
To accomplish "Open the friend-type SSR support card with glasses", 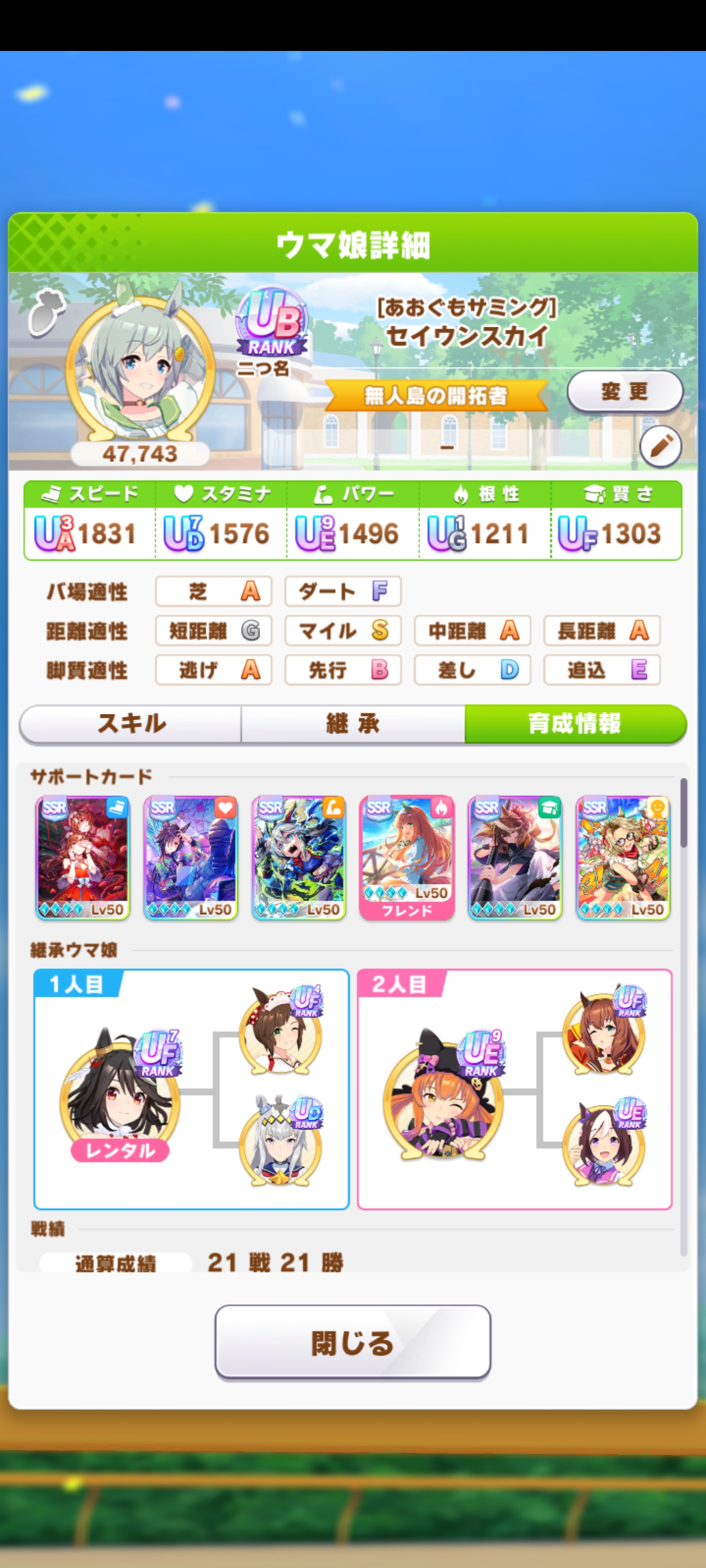I will pyautogui.click(x=623, y=857).
